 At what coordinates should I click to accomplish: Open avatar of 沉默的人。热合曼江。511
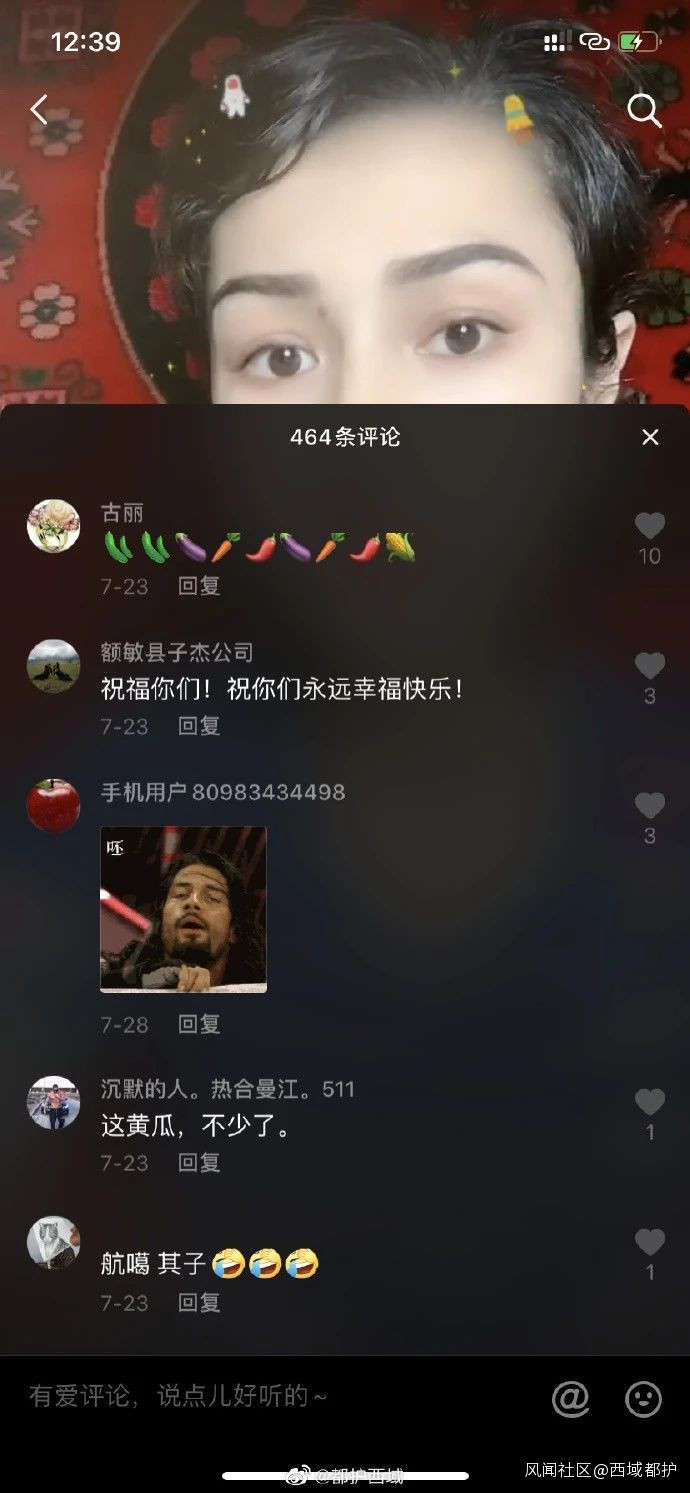(53, 1102)
